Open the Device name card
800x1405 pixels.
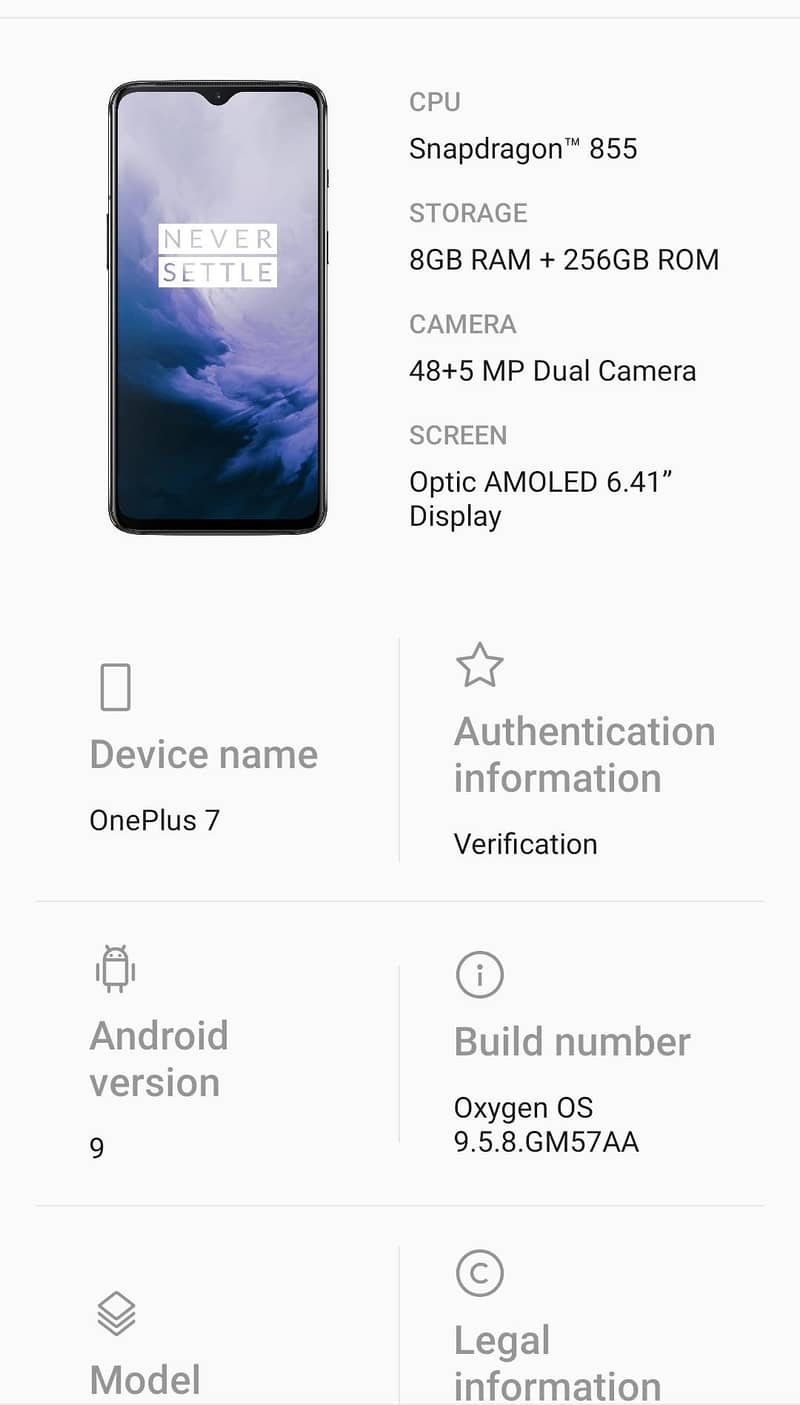pyautogui.click(x=202, y=755)
